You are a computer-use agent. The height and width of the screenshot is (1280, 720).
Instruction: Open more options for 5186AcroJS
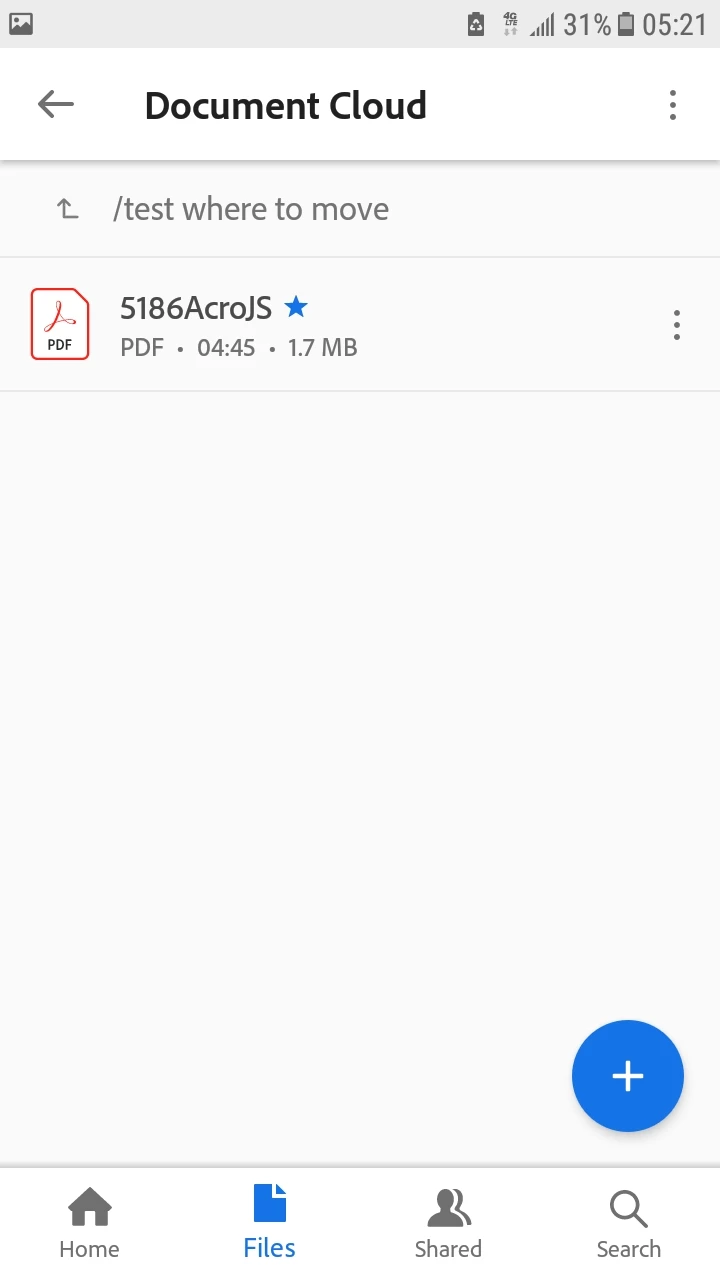[x=677, y=325]
